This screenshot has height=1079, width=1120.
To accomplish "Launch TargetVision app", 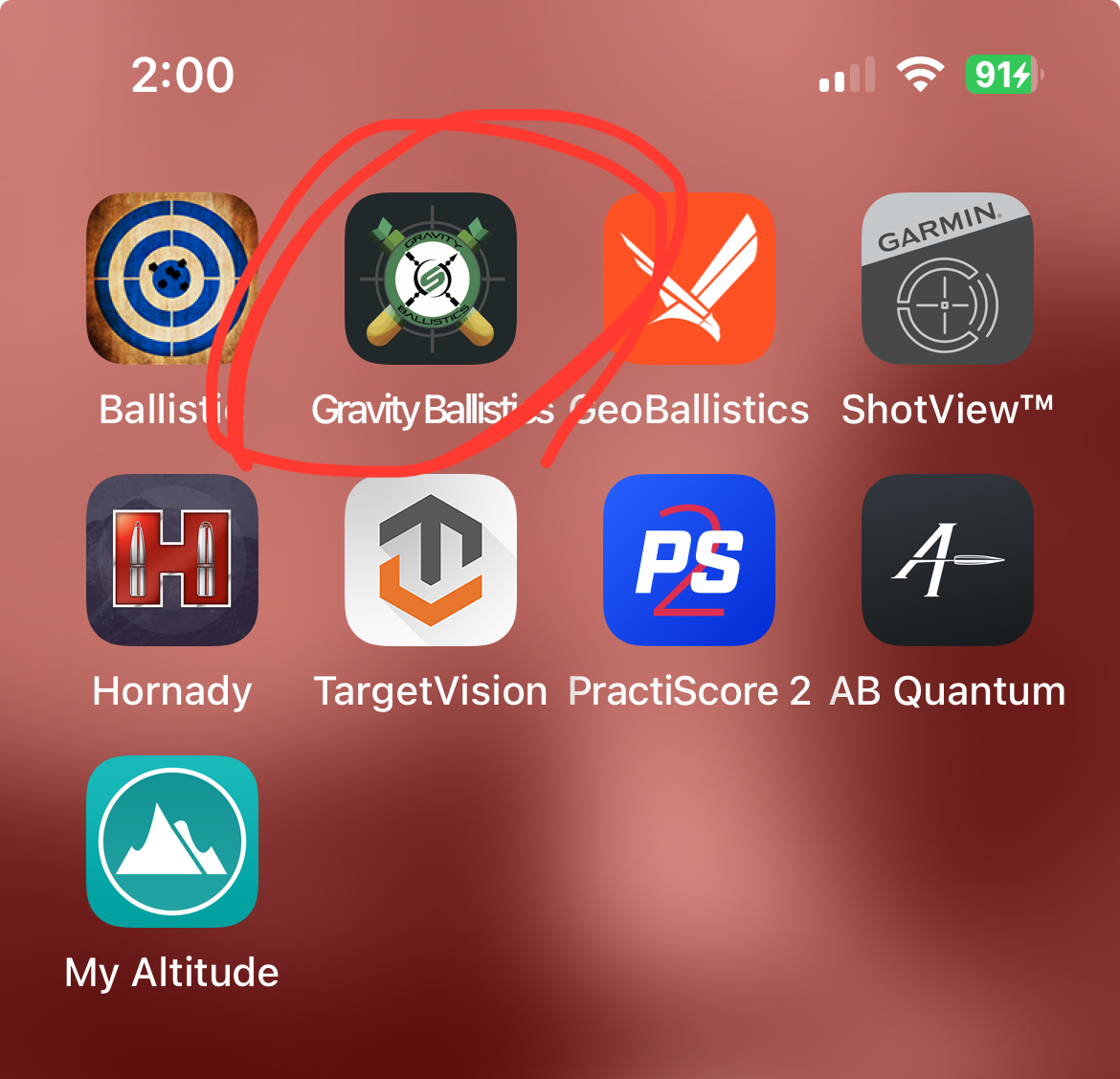I will point(431,560).
